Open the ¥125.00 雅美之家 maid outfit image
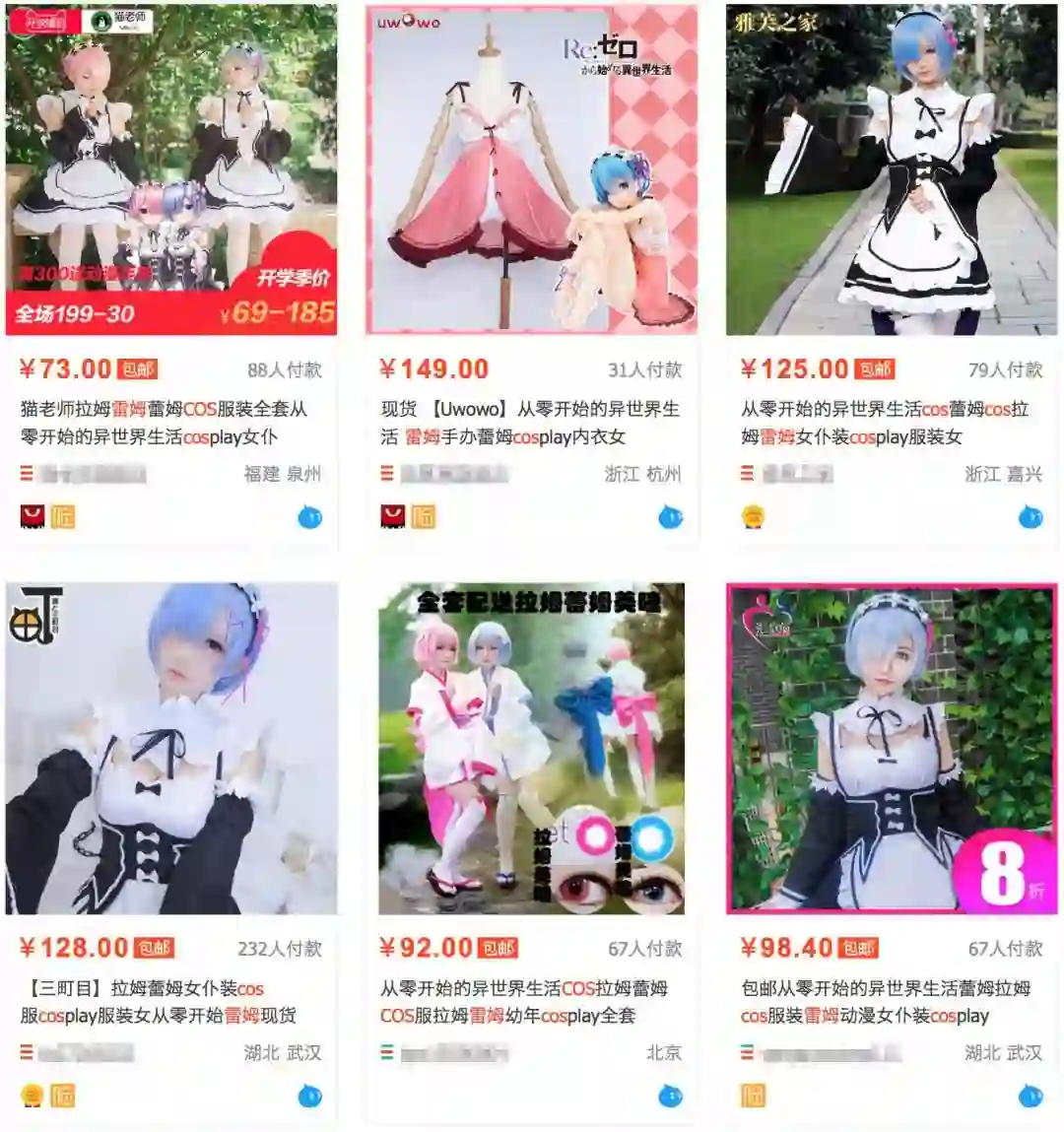This screenshot has width=1064, height=1132. (x=892, y=169)
